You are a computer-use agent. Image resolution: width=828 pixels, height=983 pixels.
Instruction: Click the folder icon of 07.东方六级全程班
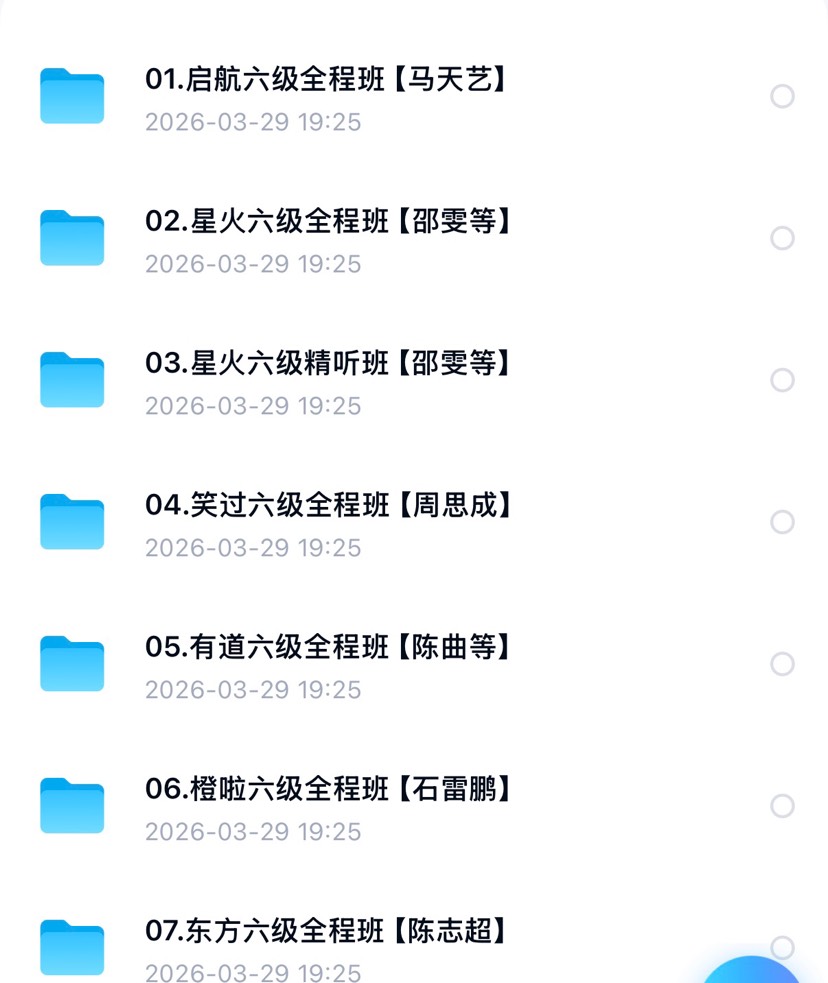coord(70,945)
